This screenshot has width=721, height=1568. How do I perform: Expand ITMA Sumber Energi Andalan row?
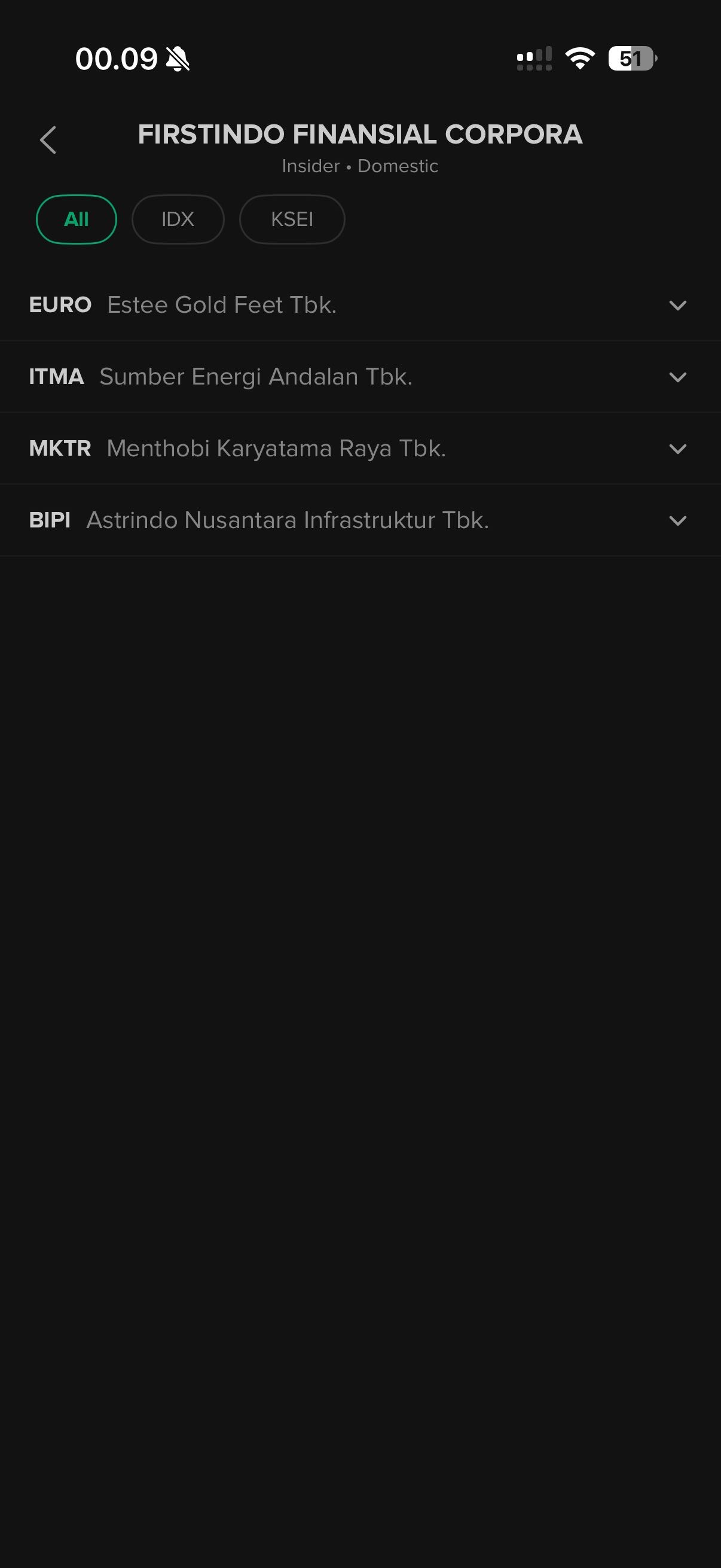677,377
